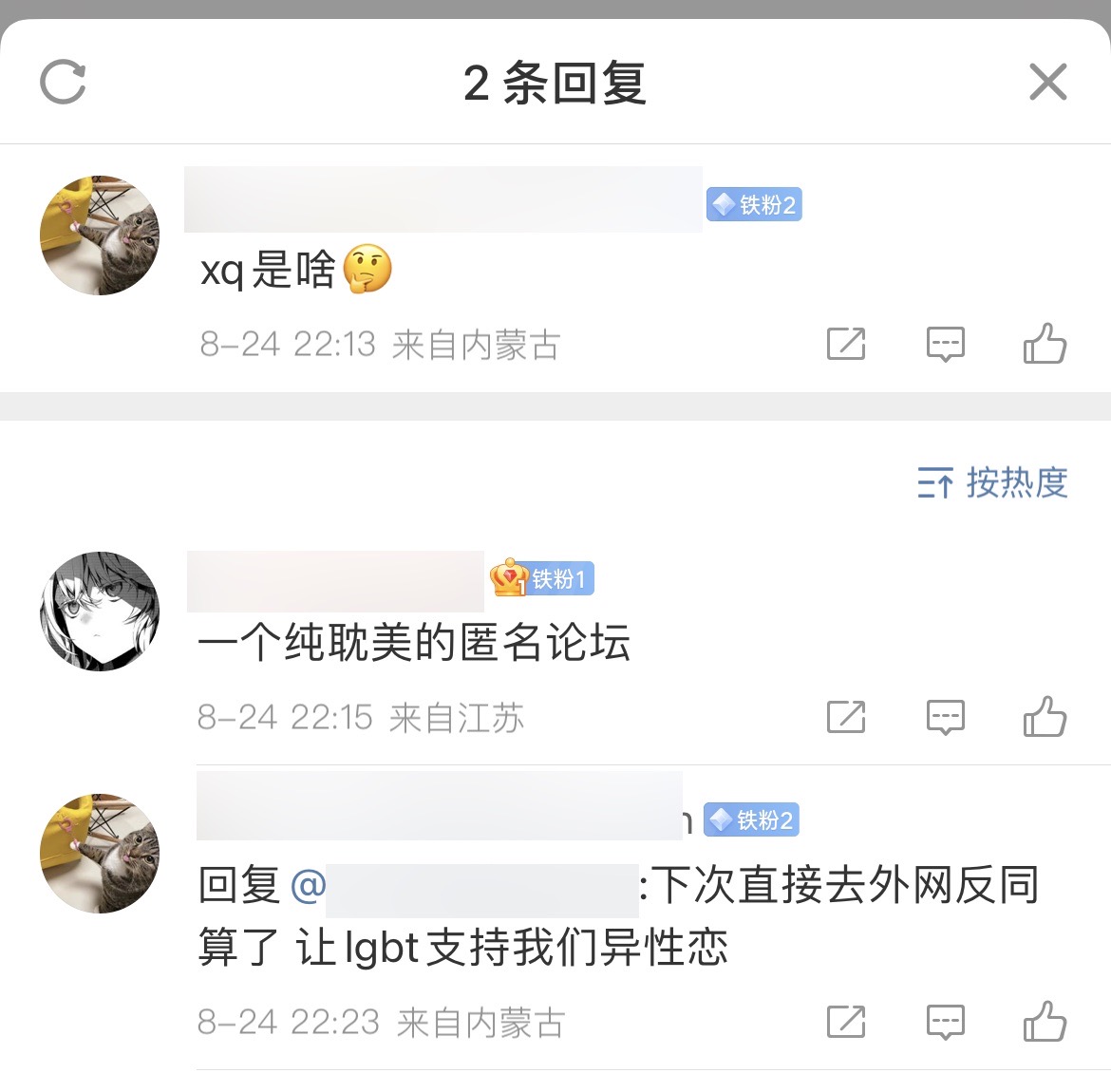Open the cat avatar profile on top comment

100,235
